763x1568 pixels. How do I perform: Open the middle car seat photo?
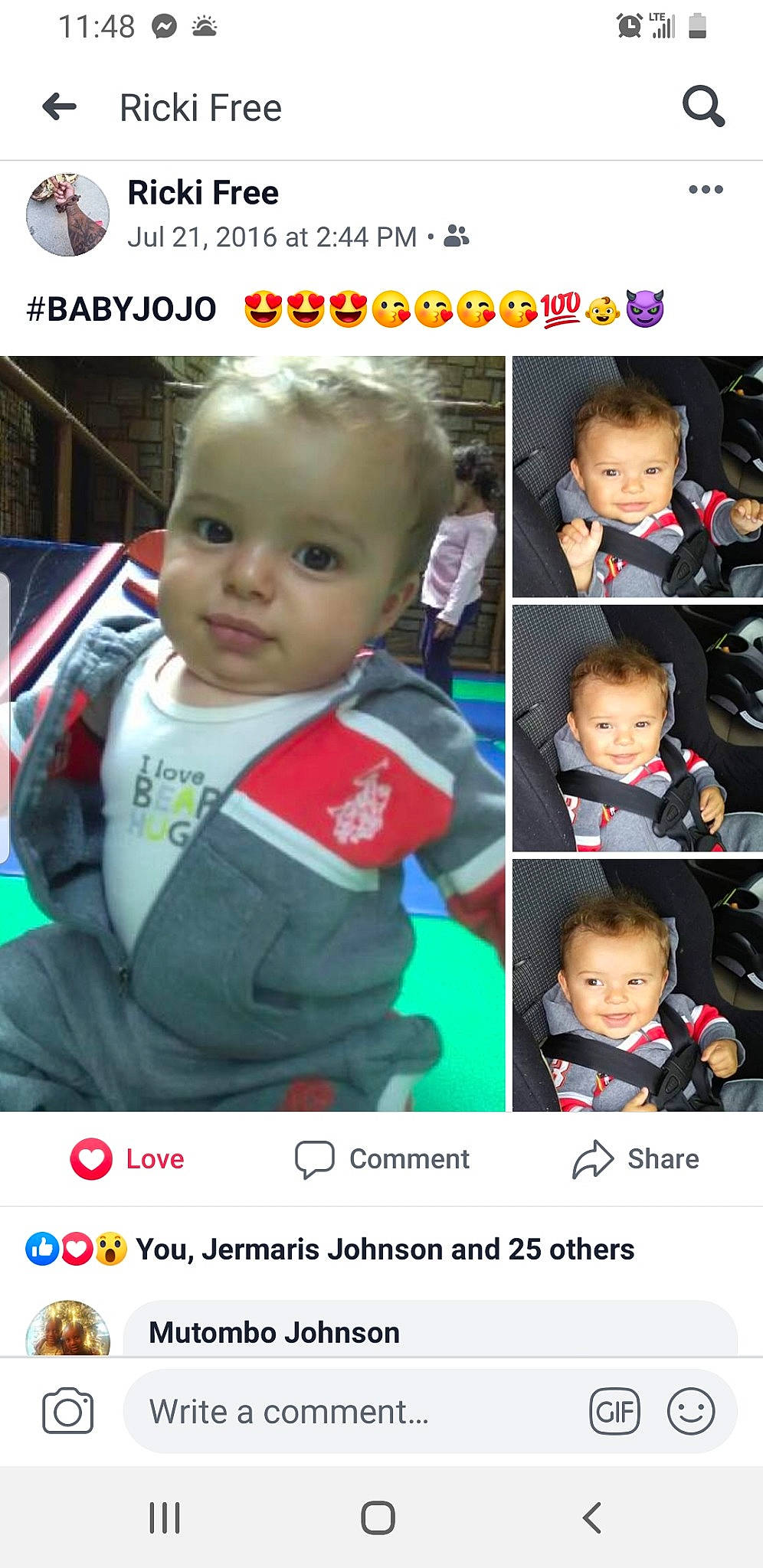[637, 728]
